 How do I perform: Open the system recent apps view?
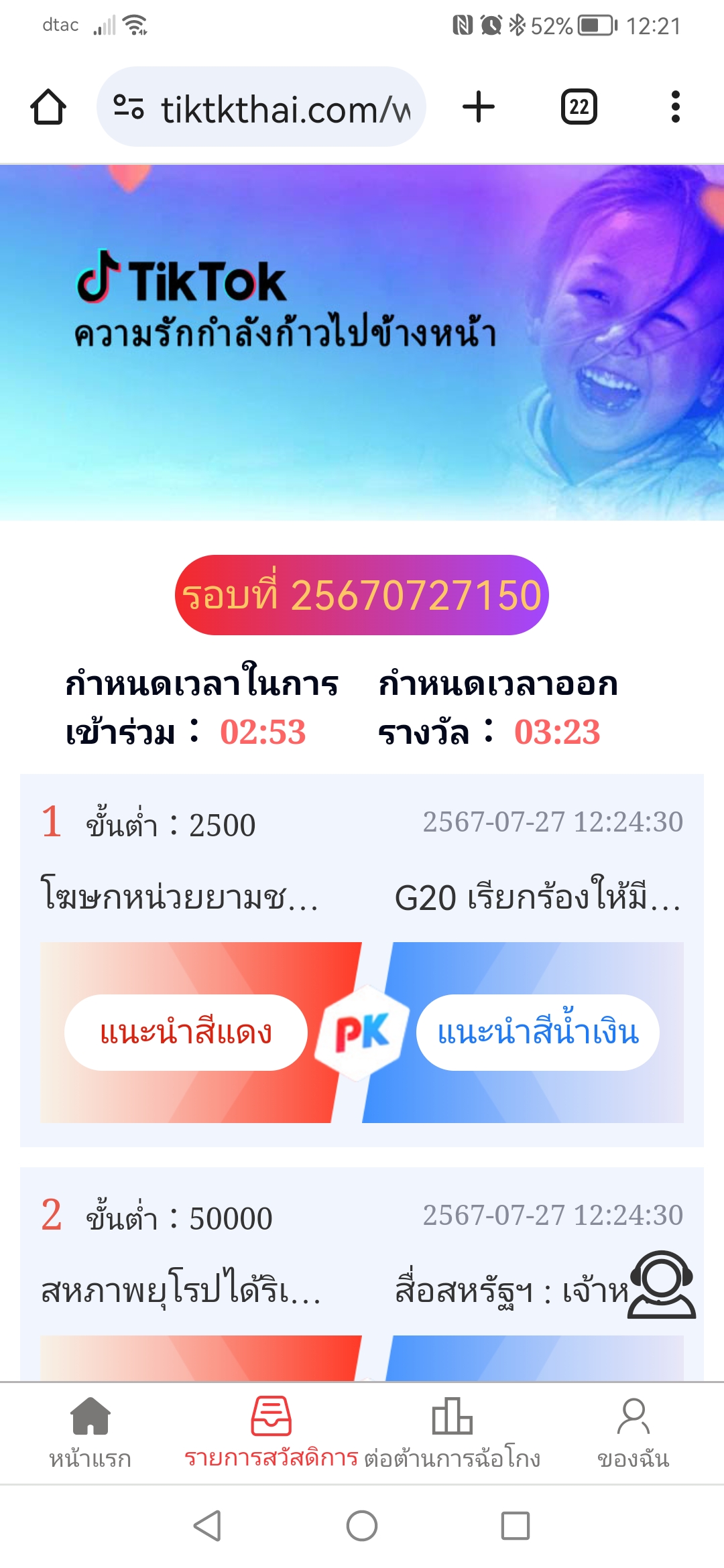[516, 1526]
